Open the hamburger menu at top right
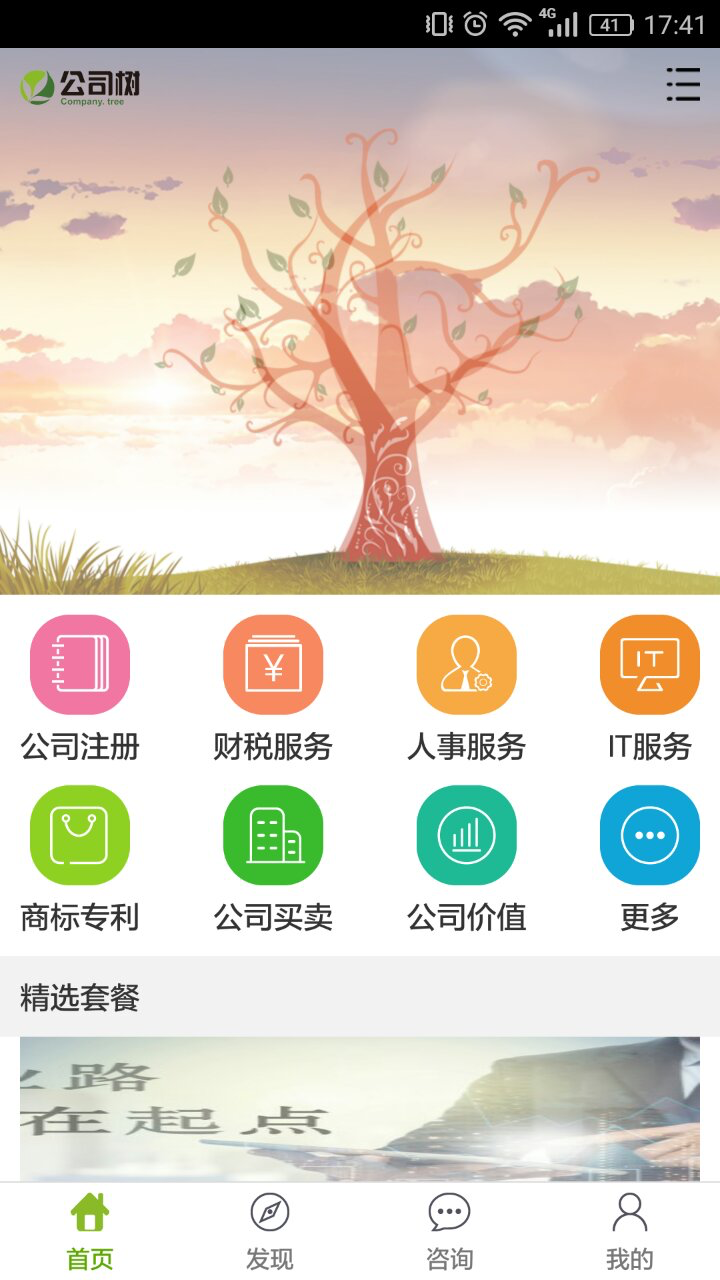The image size is (720, 1280). (684, 86)
